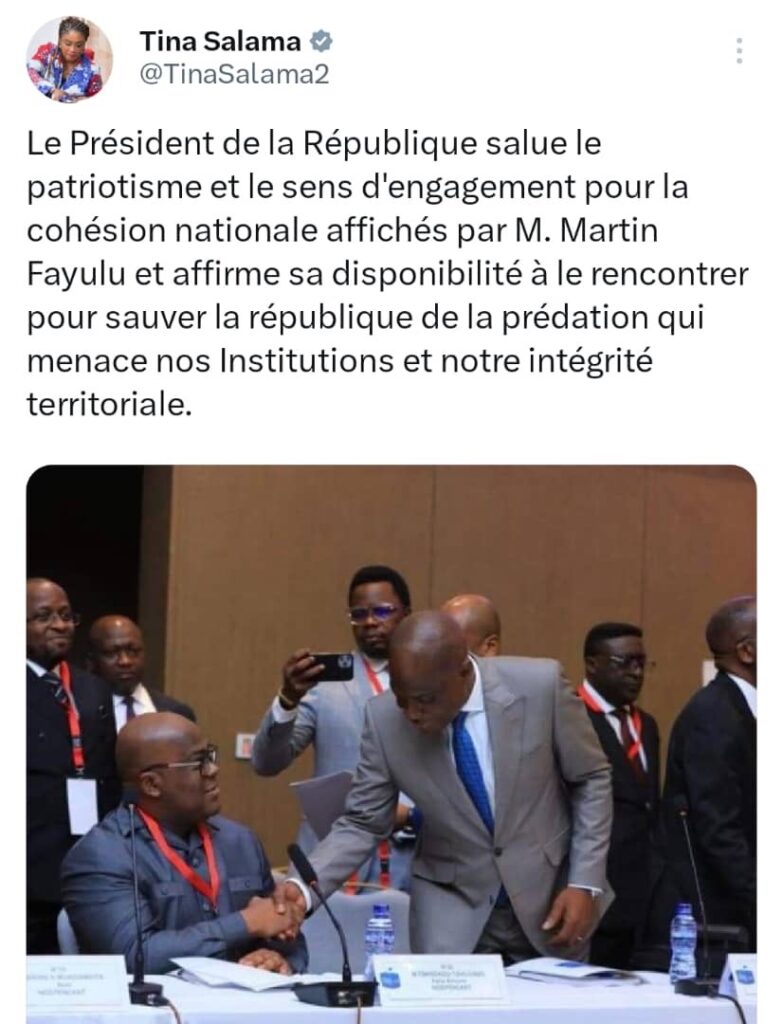Viewport: 783px width, 1024px height.
Task: Open the tweet's three-dot overflow menu
Action: click(739, 51)
